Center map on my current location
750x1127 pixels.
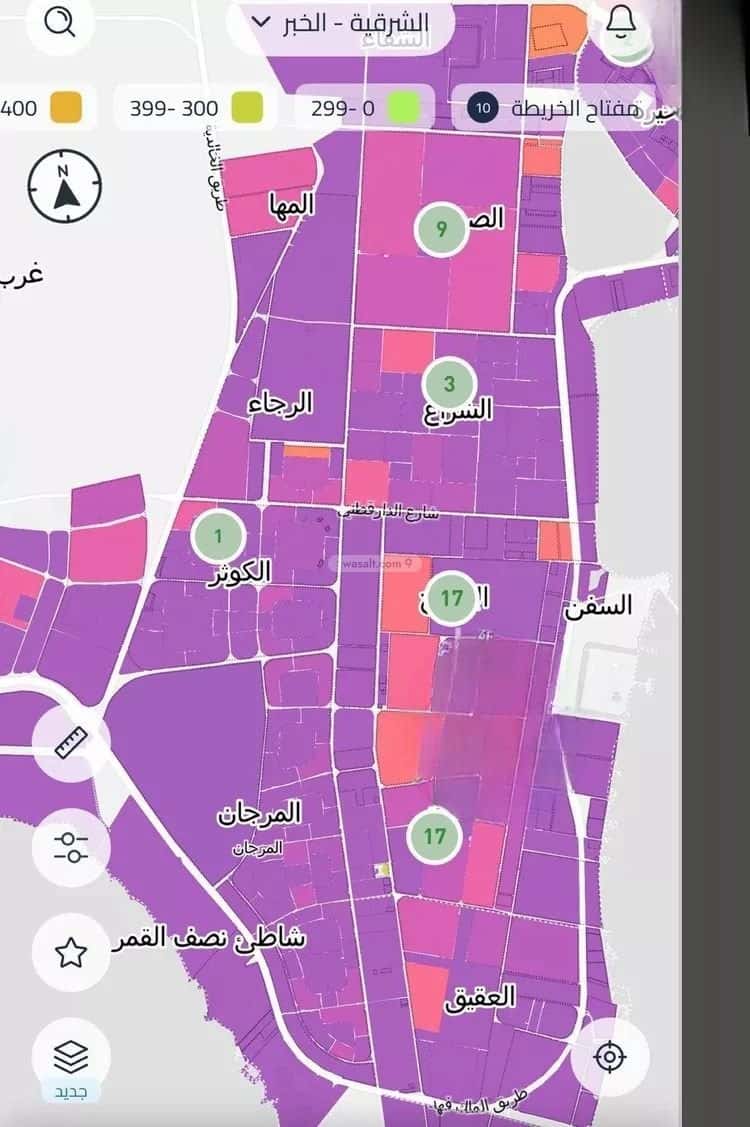click(609, 1056)
